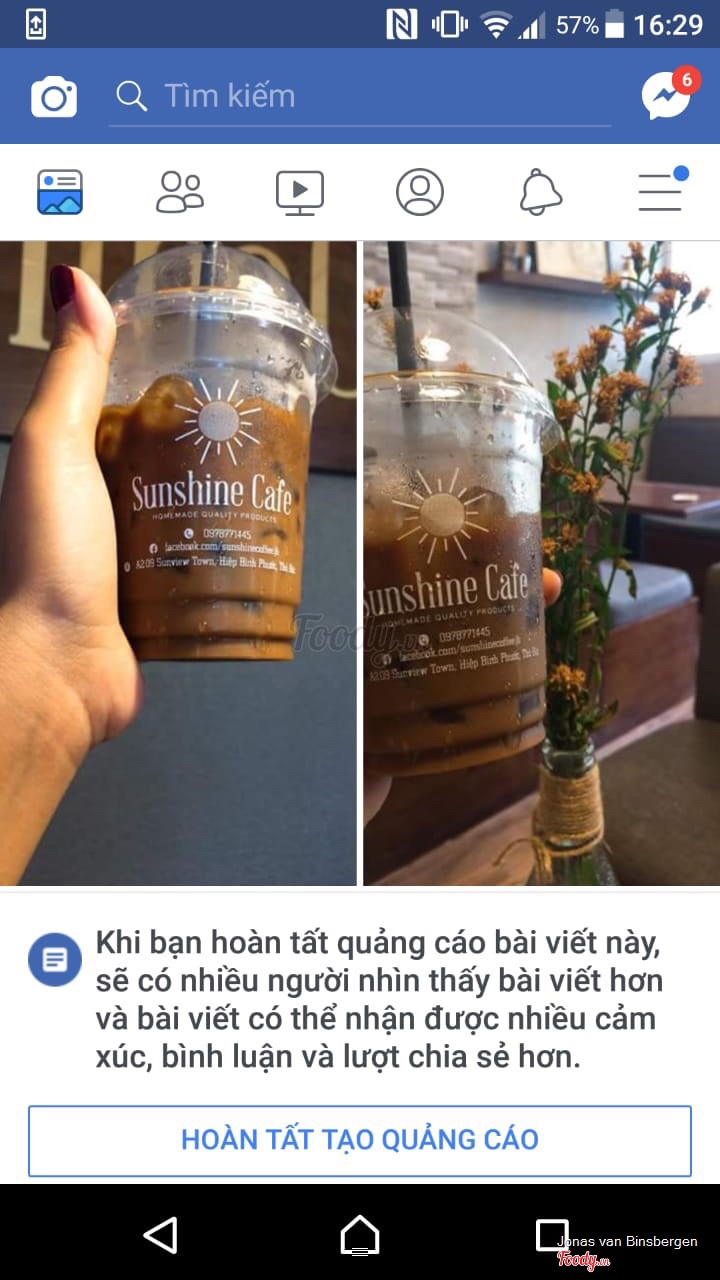
Task: Open the Notifications bell tab
Action: (540, 192)
